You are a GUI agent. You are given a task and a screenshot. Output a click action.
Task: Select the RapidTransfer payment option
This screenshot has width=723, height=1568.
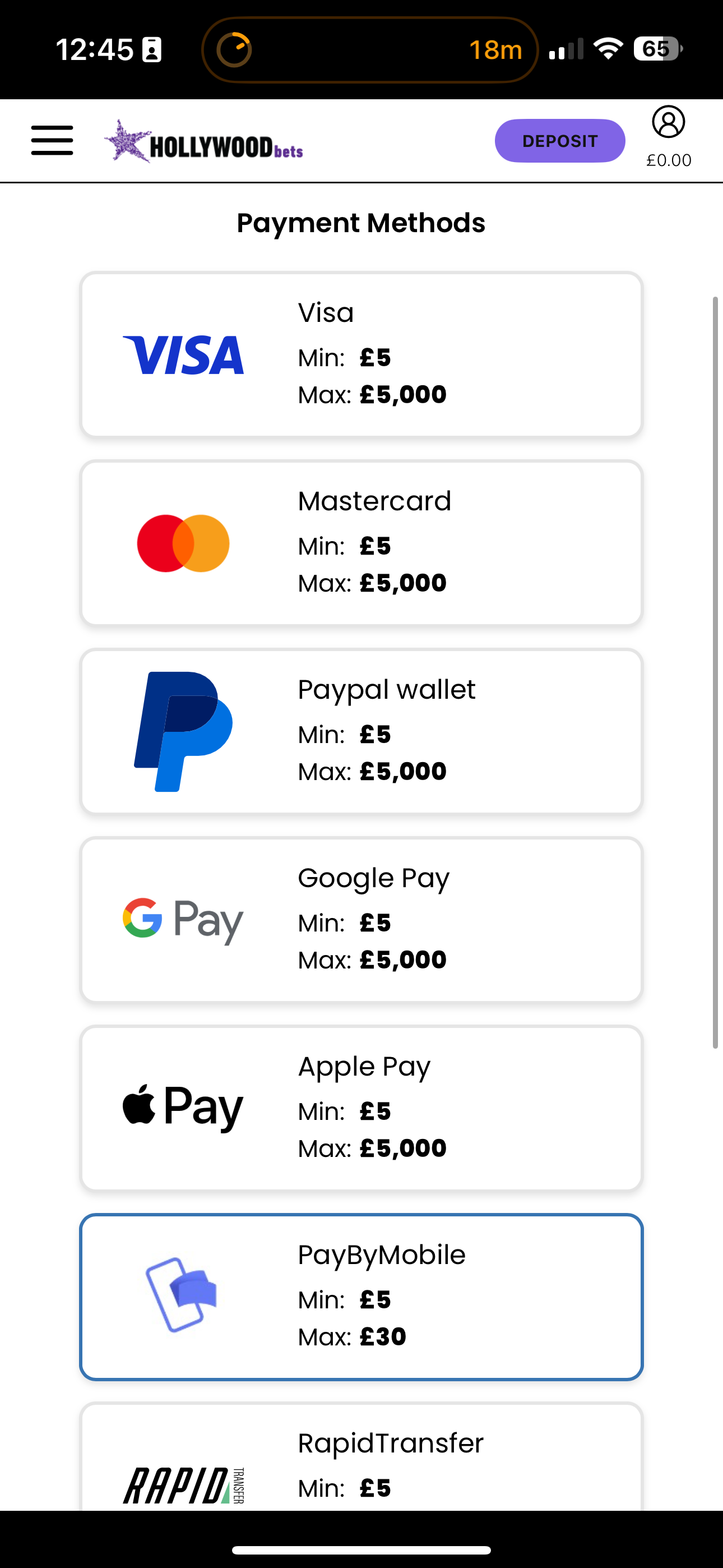pos(361,1461)
